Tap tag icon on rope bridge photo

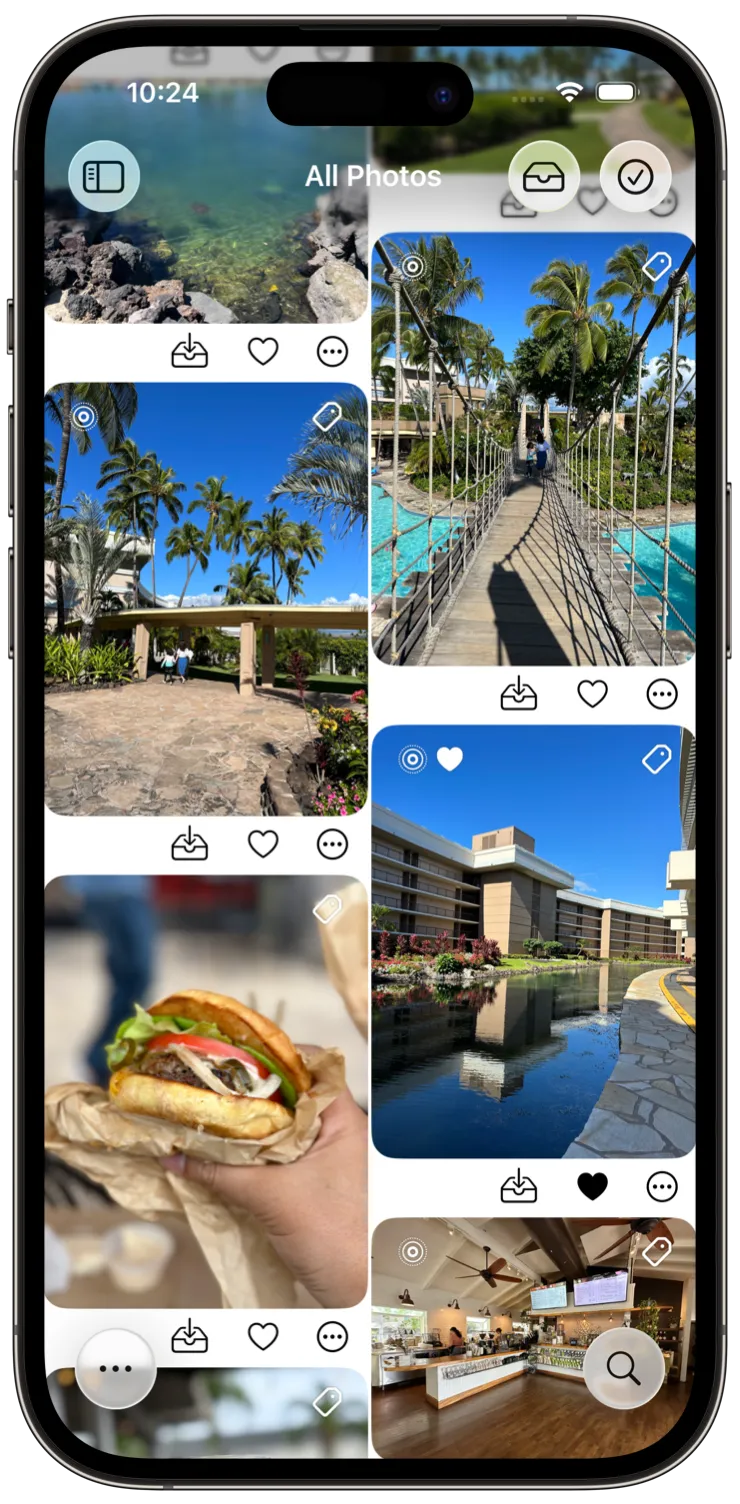point(656,266)
